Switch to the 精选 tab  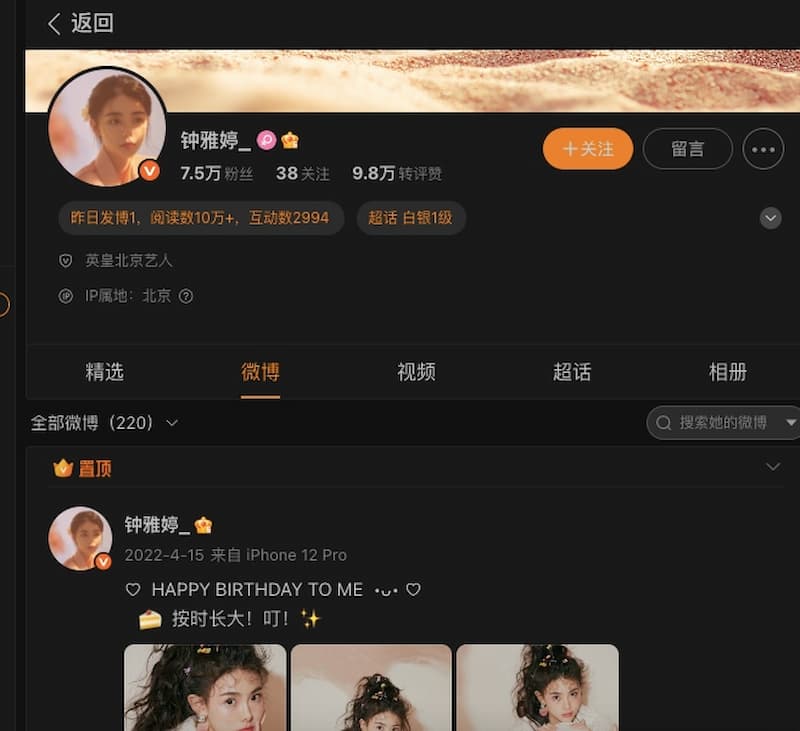click(104, 372)
